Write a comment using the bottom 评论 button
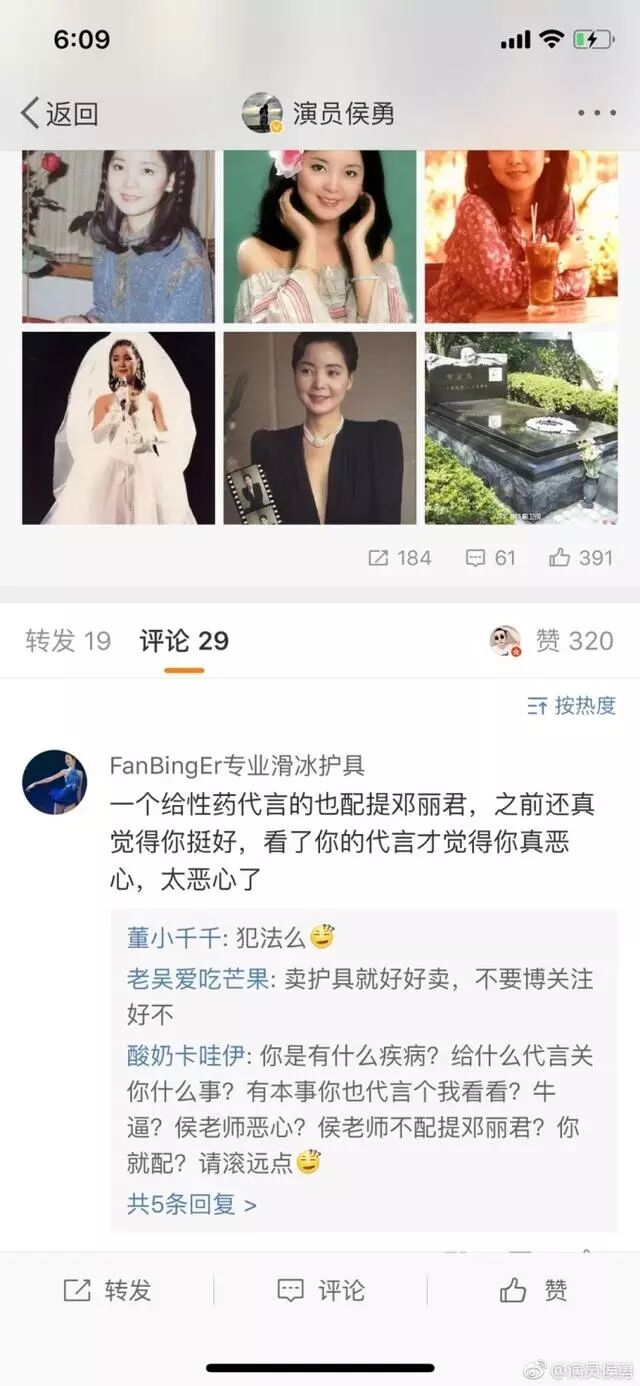Image resolution: width=640 pixels, height=1386 pixels. [321, 1291]
